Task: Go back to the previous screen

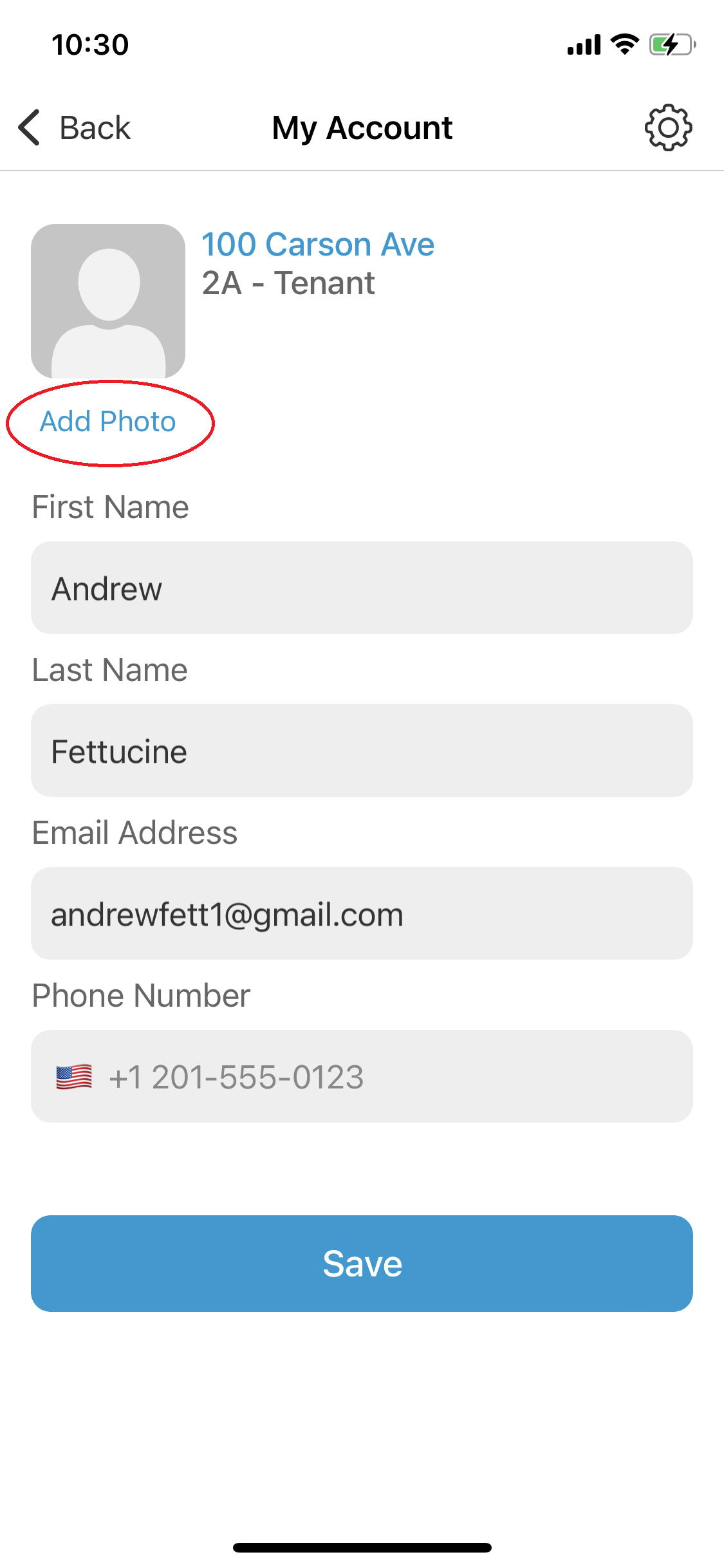Action: point(74,127)
